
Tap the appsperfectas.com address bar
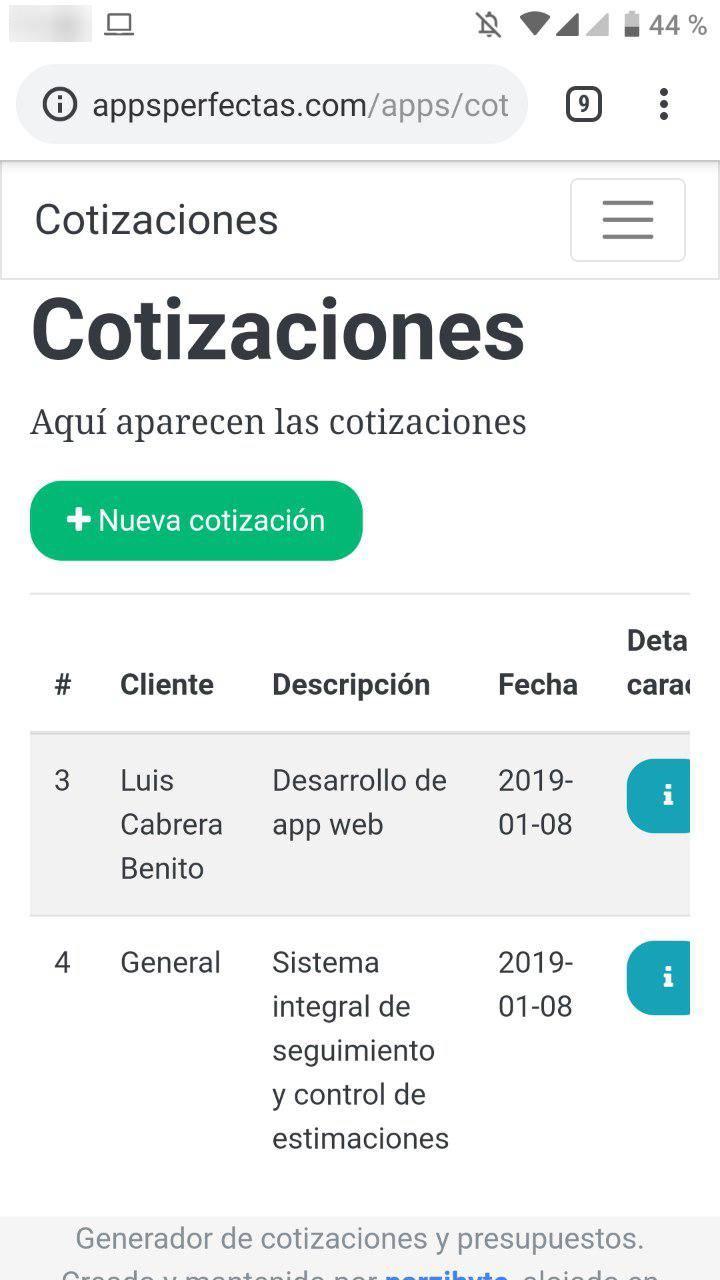(x=300, y=105)
